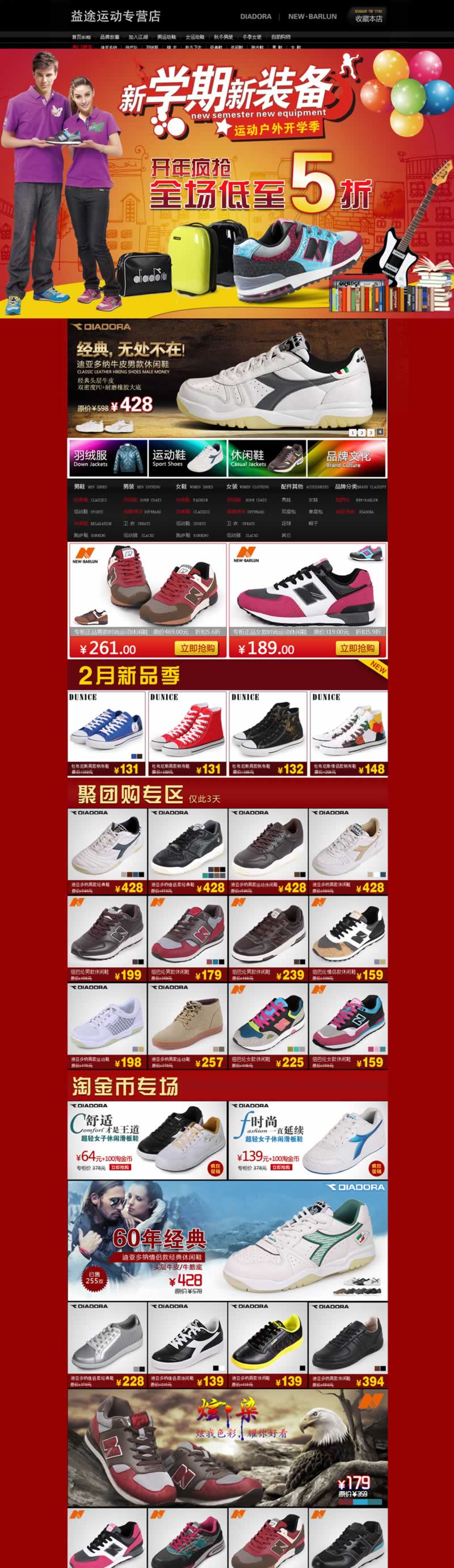Image resolution: width=454 pixels, height=1568 pixels.
Task: Tap 立即抢购 on the ¥189.00 shoe
Action: point(357,648)
